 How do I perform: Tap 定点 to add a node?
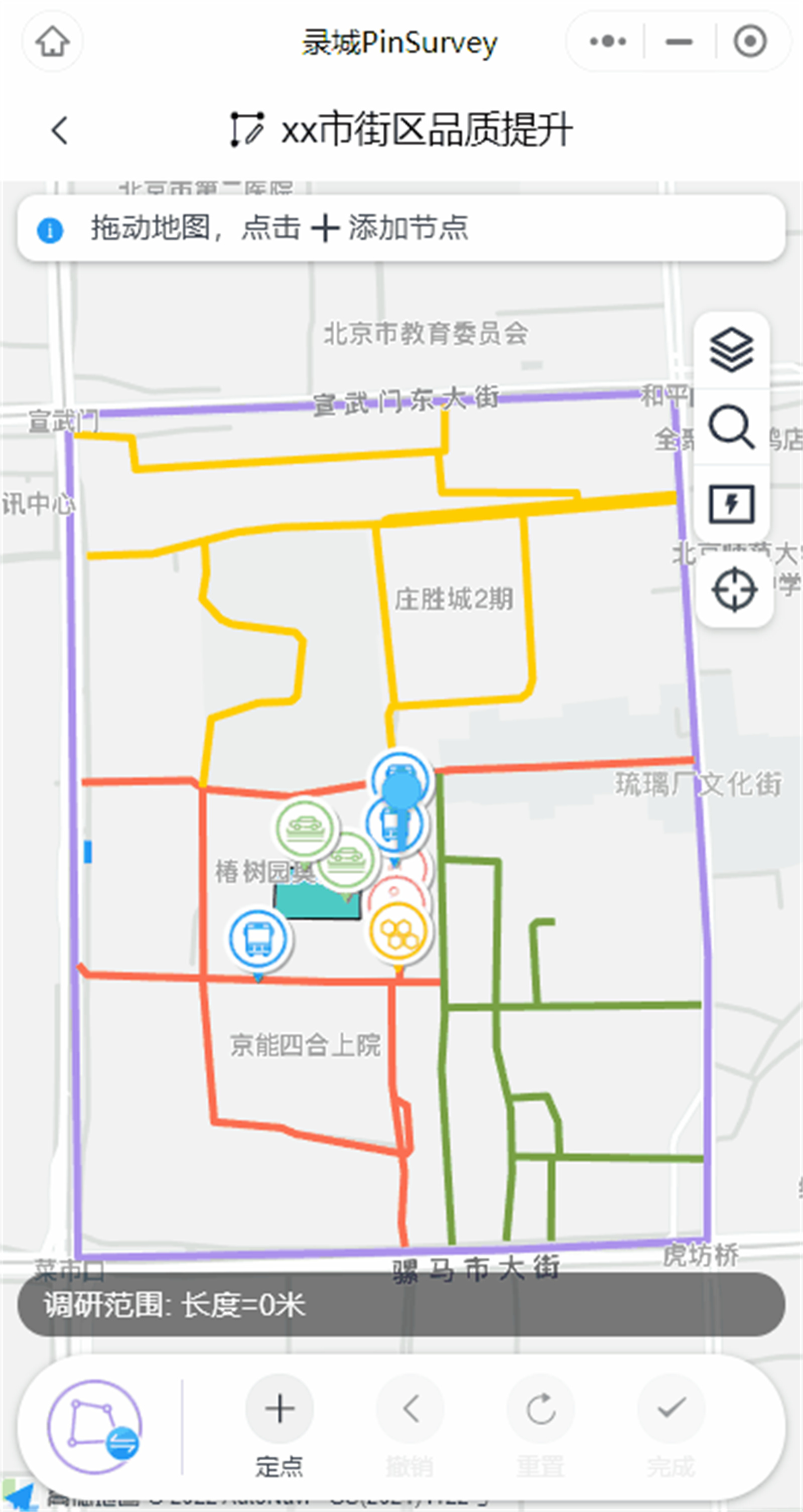pyautogui.click(x=280, y=1410)
